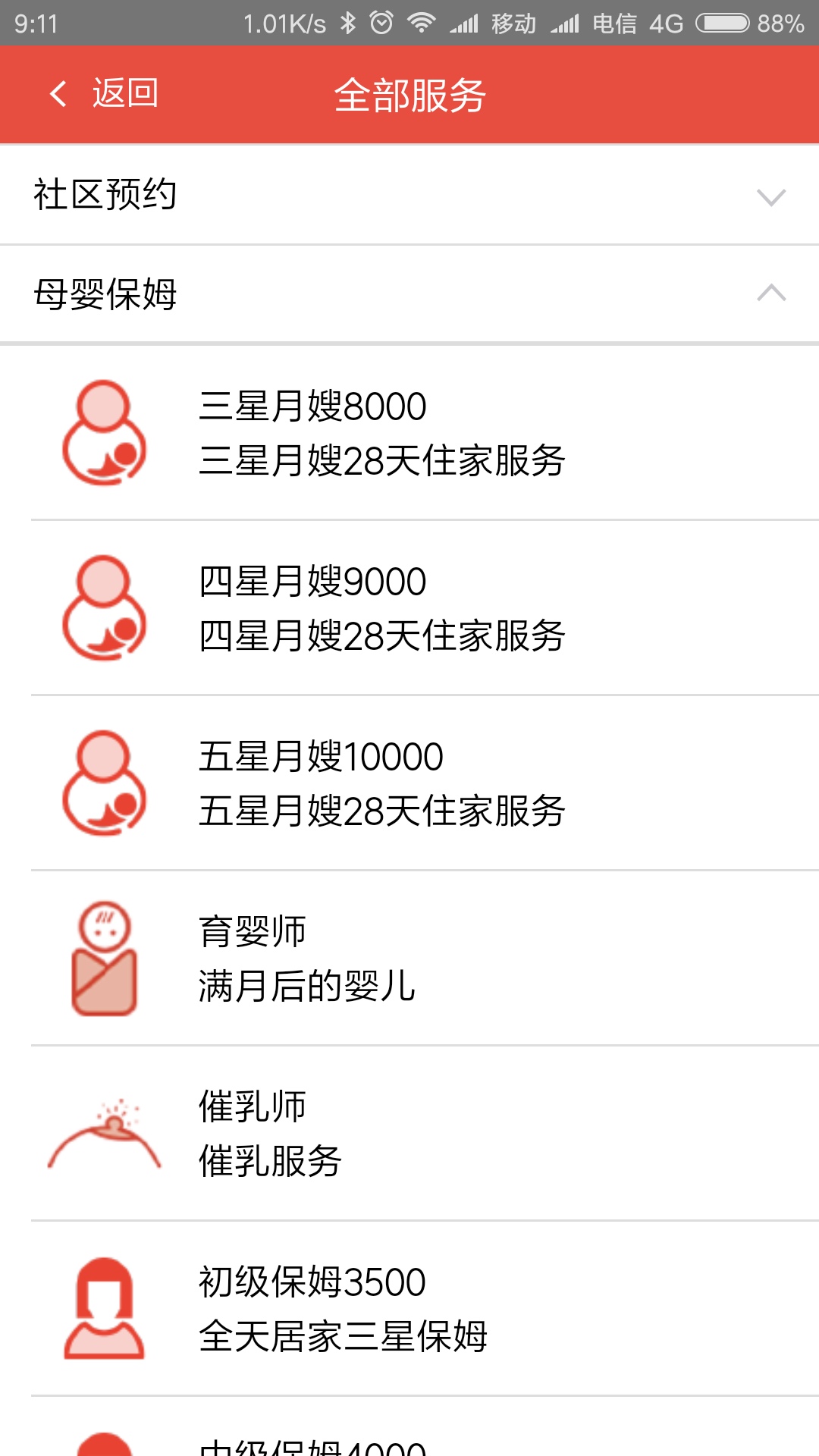The height and width of the screenshot is (1456, 819).
Task: Go back using the 返回 button
Action: [x=104, y=94]
